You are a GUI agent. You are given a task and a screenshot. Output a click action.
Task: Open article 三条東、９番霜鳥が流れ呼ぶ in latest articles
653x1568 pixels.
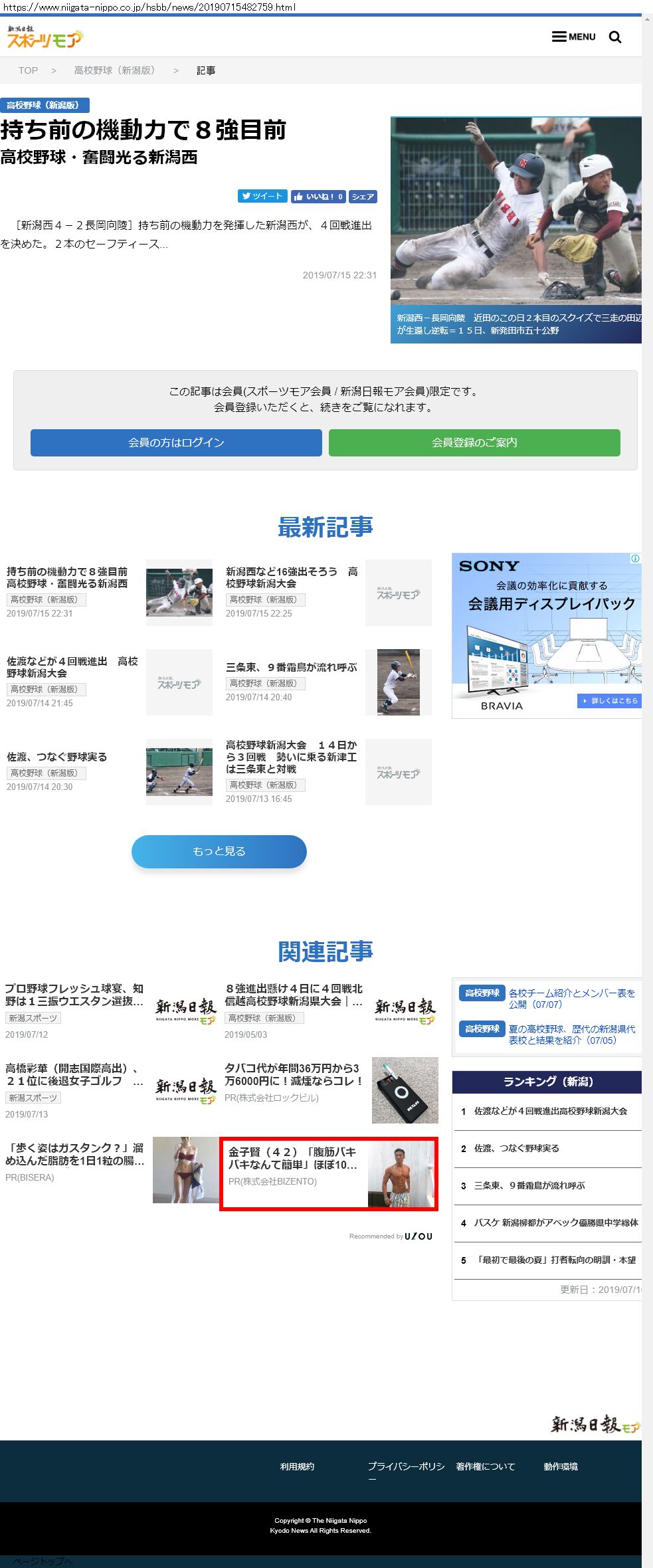click(291, 667)
